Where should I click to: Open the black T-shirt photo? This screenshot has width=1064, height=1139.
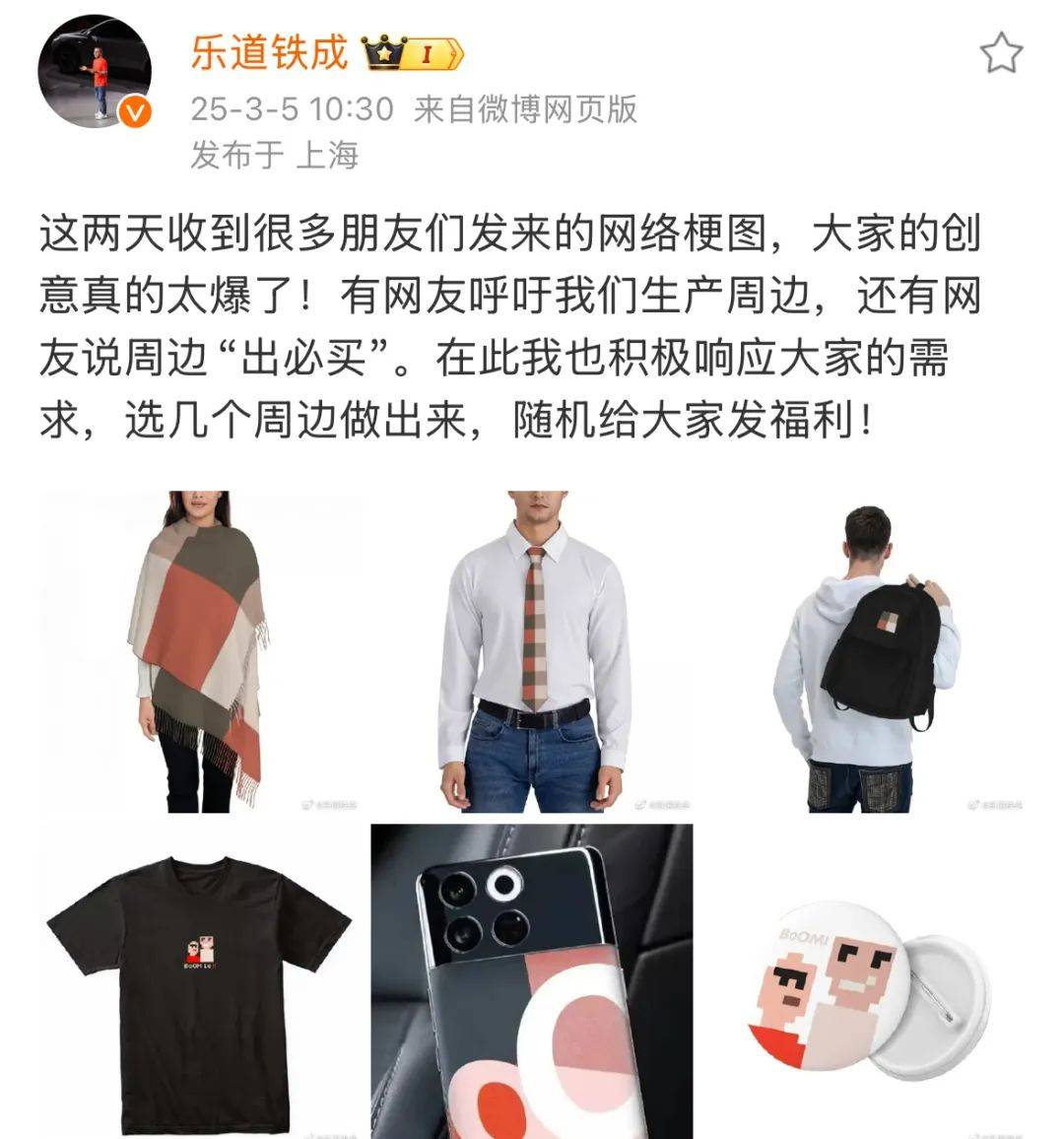(x=202, y=980)
